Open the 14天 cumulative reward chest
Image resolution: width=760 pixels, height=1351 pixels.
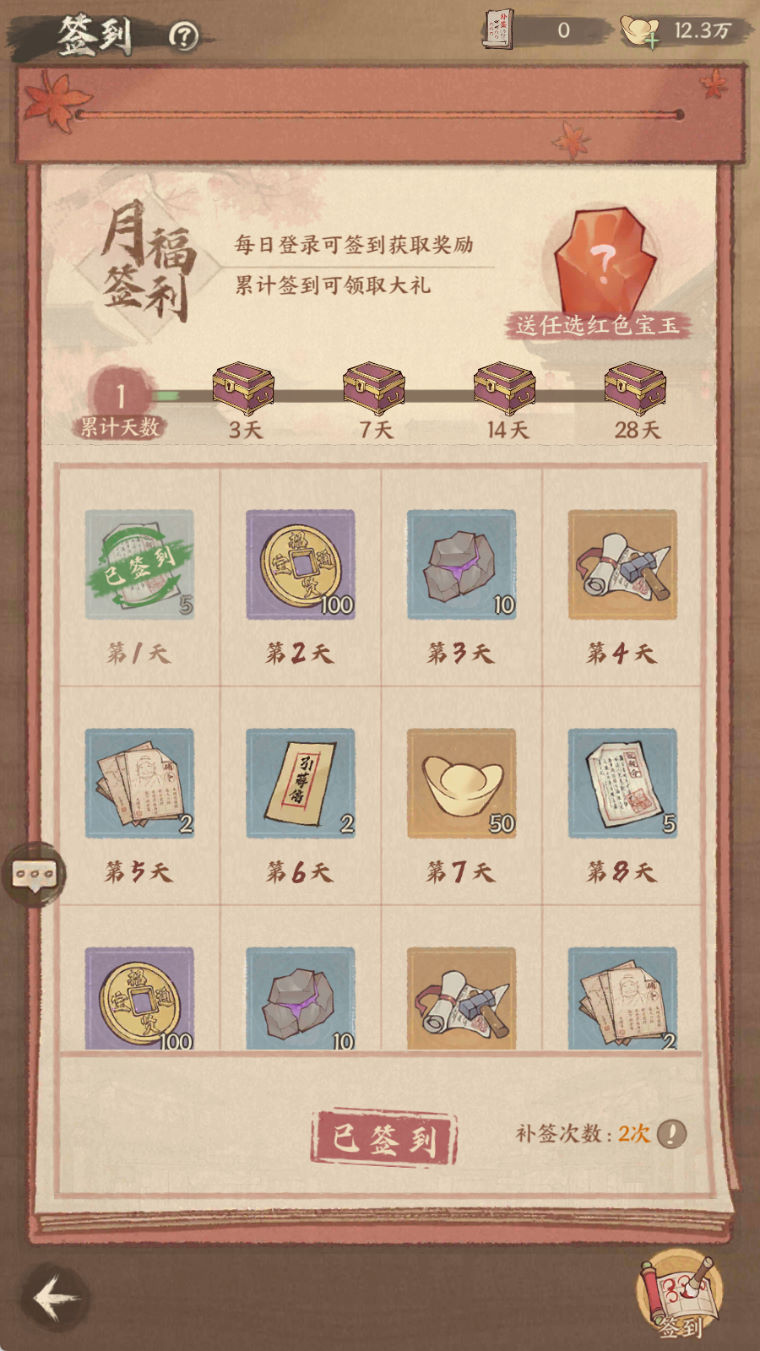click(505, 388)
